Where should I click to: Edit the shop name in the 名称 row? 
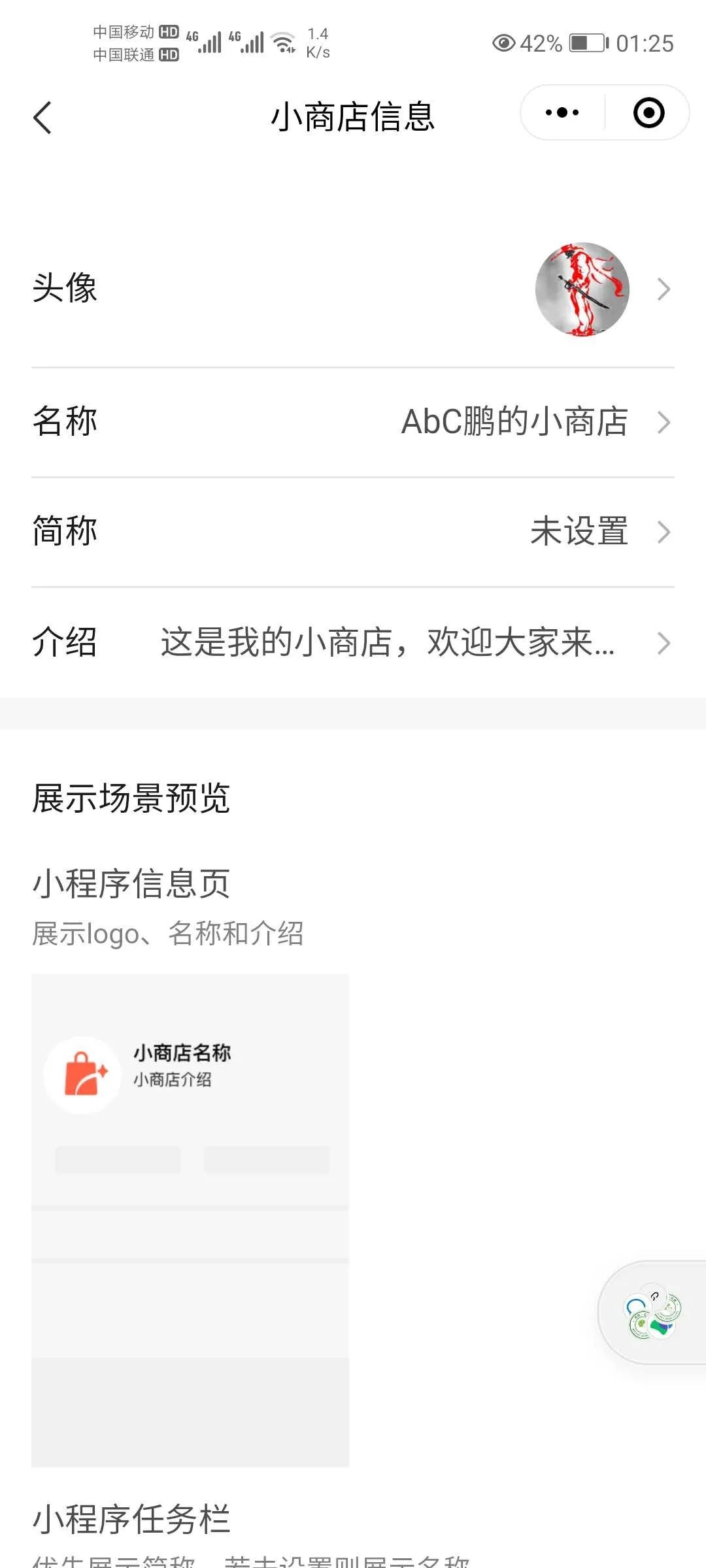[353, 422]
